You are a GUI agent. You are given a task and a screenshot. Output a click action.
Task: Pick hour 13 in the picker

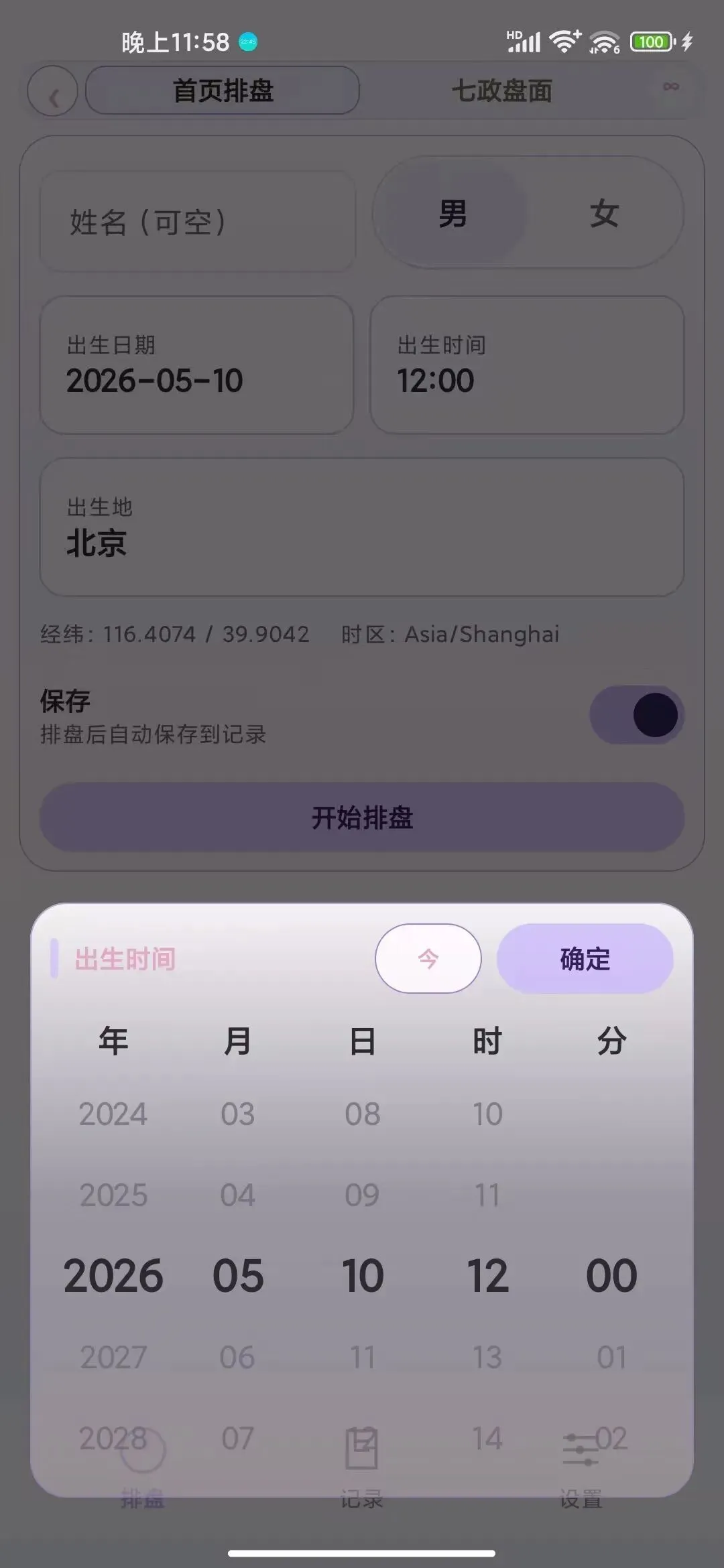pos(487,1358)
